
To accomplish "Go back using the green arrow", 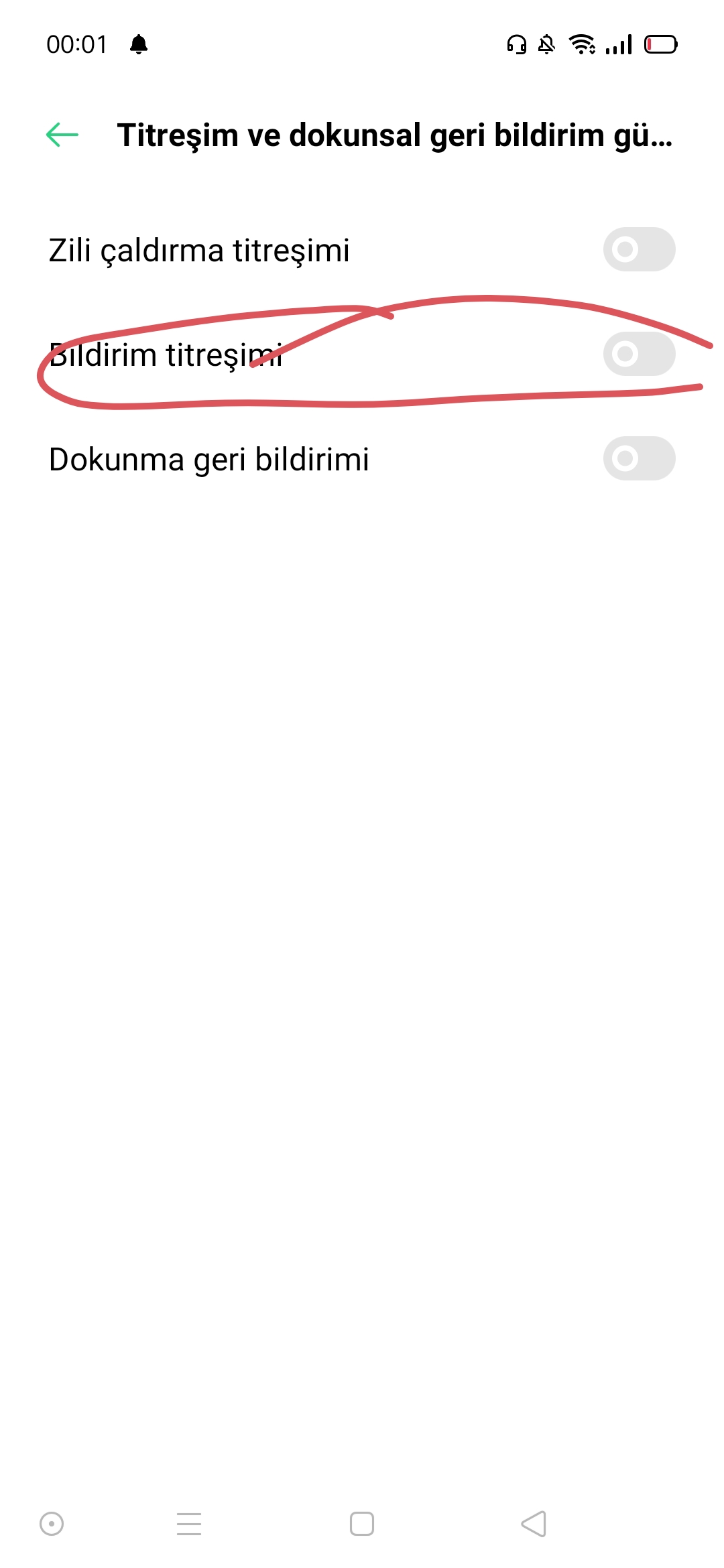I will [62, 135].
